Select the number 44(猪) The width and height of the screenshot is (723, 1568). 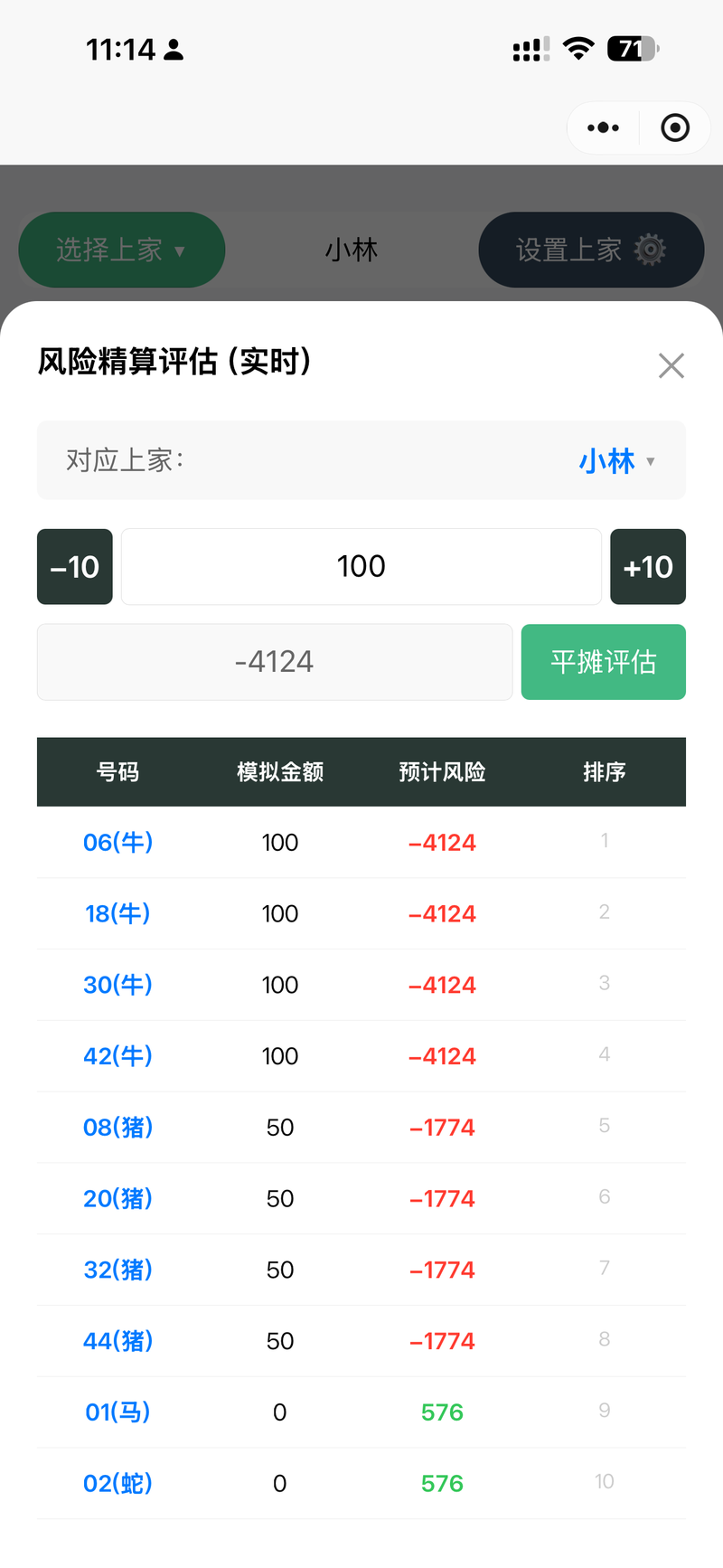click(x=118, y=1341)
